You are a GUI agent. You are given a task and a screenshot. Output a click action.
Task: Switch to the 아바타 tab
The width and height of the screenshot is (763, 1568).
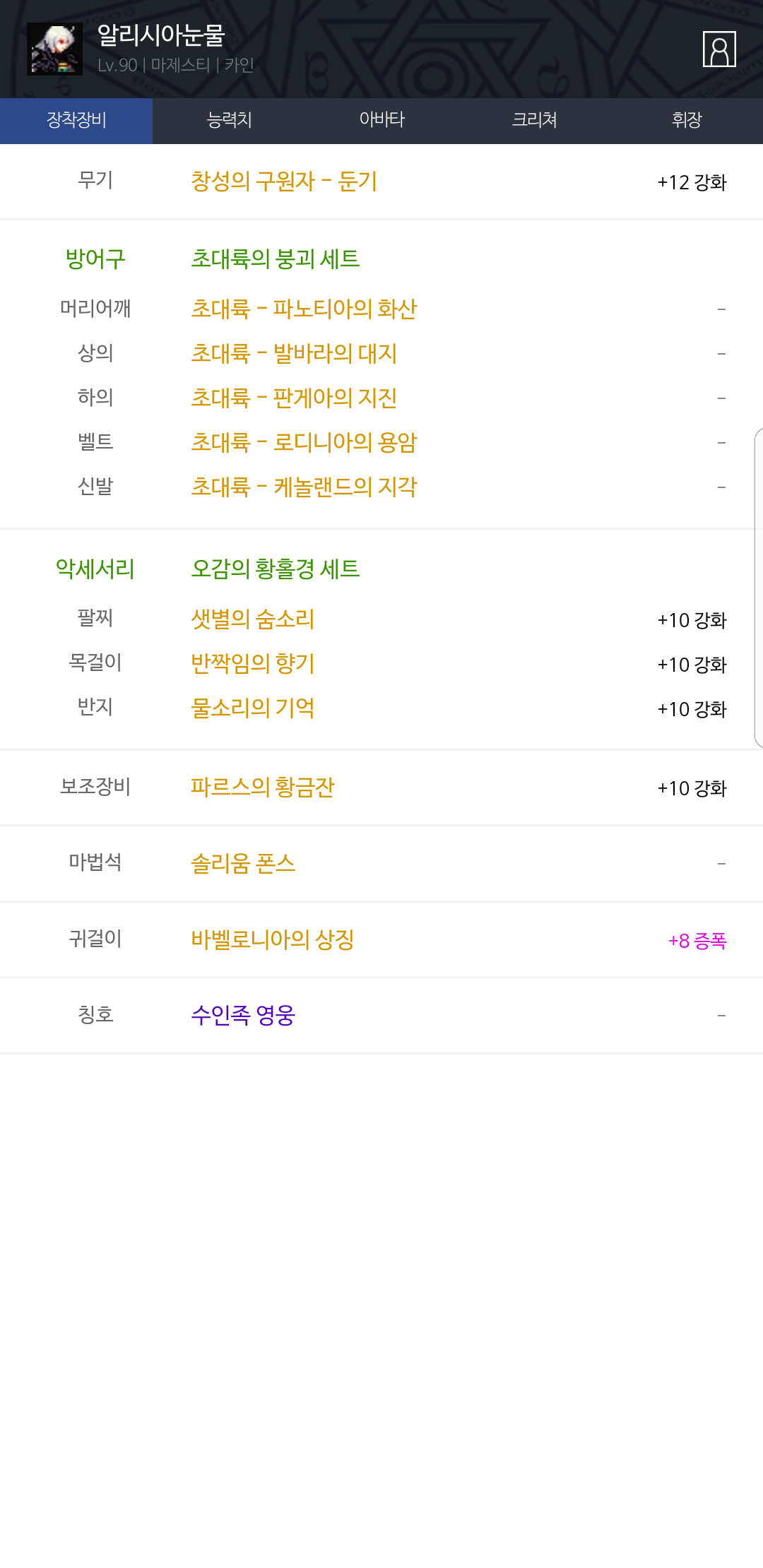tap(381, 121)
